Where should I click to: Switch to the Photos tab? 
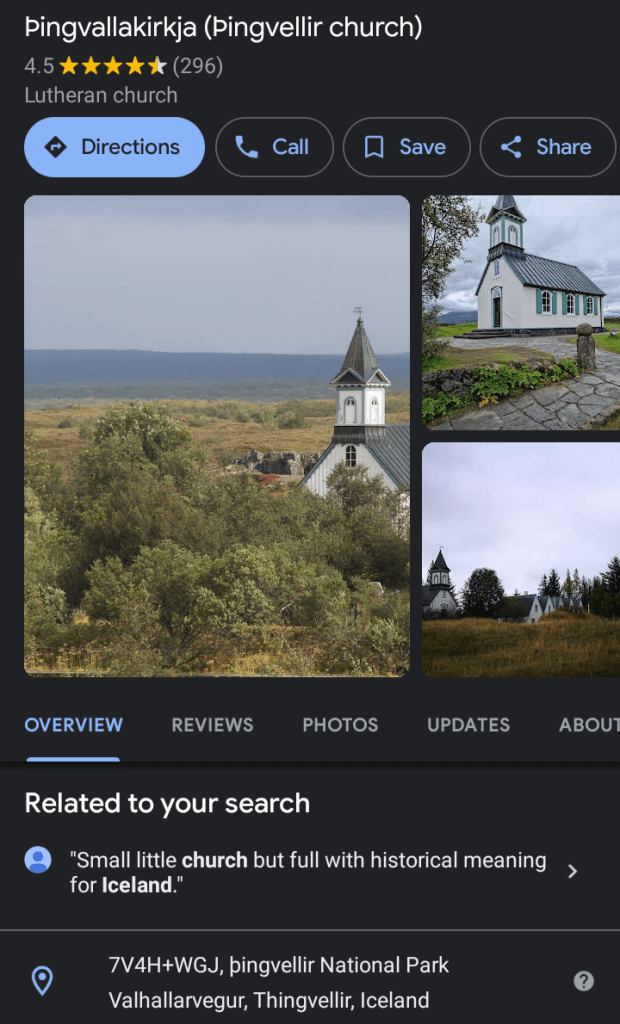point(340,725)
